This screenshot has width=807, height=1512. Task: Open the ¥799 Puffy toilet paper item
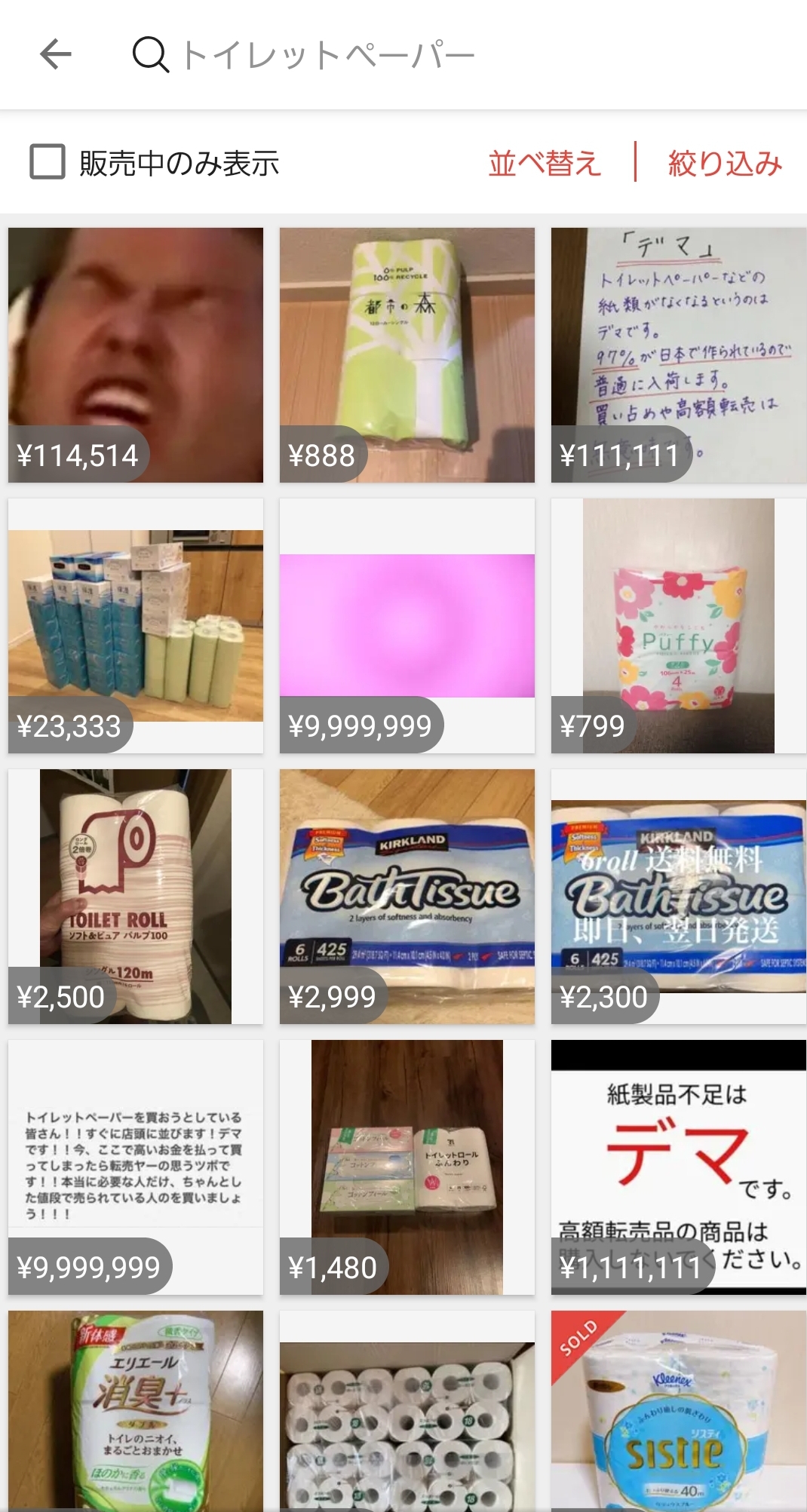coord(679,625)
